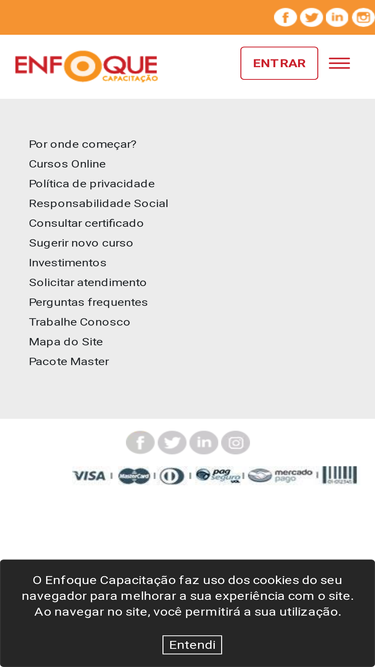Image resolution: width=375 pixels, height=667 pixels.
Task: Open Sugerir novo curso
Action: (81, 243)
